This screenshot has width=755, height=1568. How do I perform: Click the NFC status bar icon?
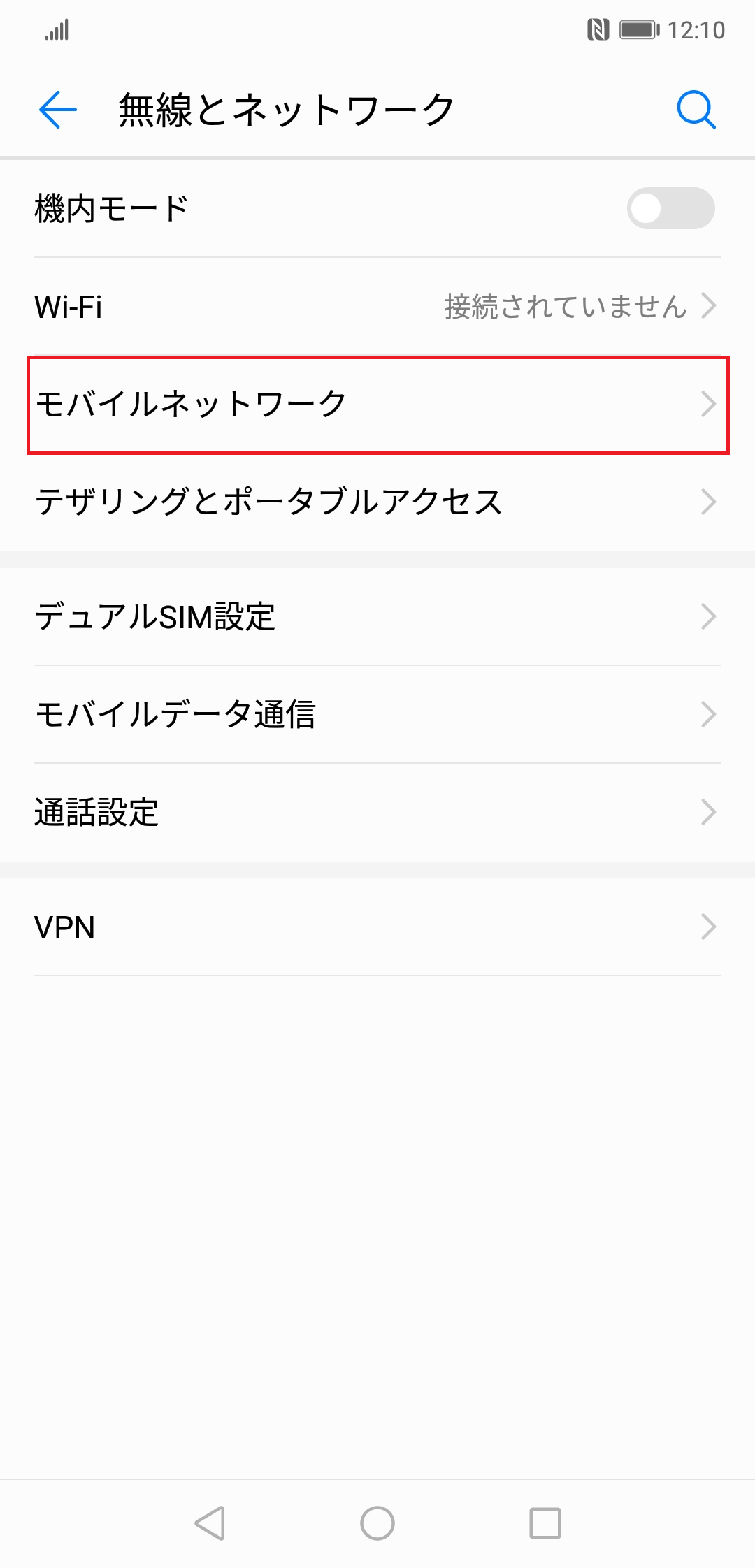[598, 29]
